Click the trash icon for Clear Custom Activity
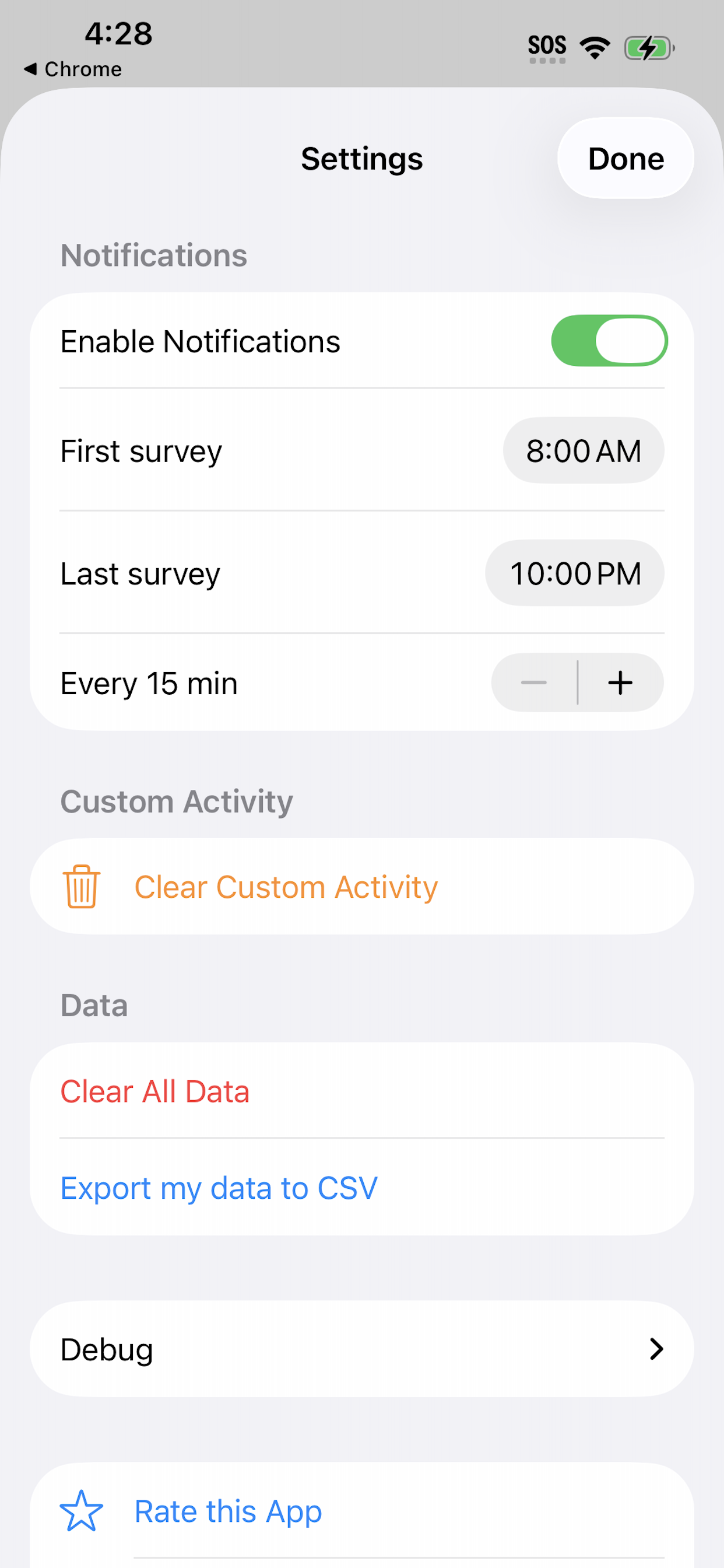 pyautogui.click(x=82, y=886)
